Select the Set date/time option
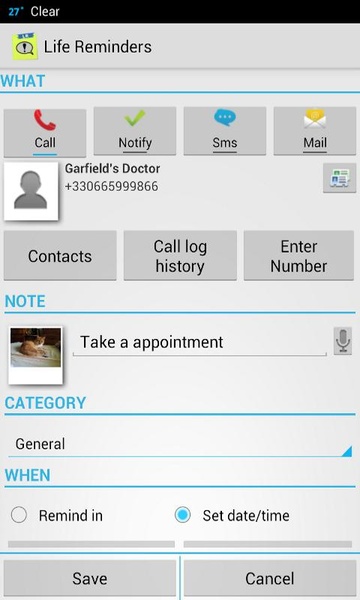Image resolution: width=360 pixels, height=600 pixels. [232, 515]
